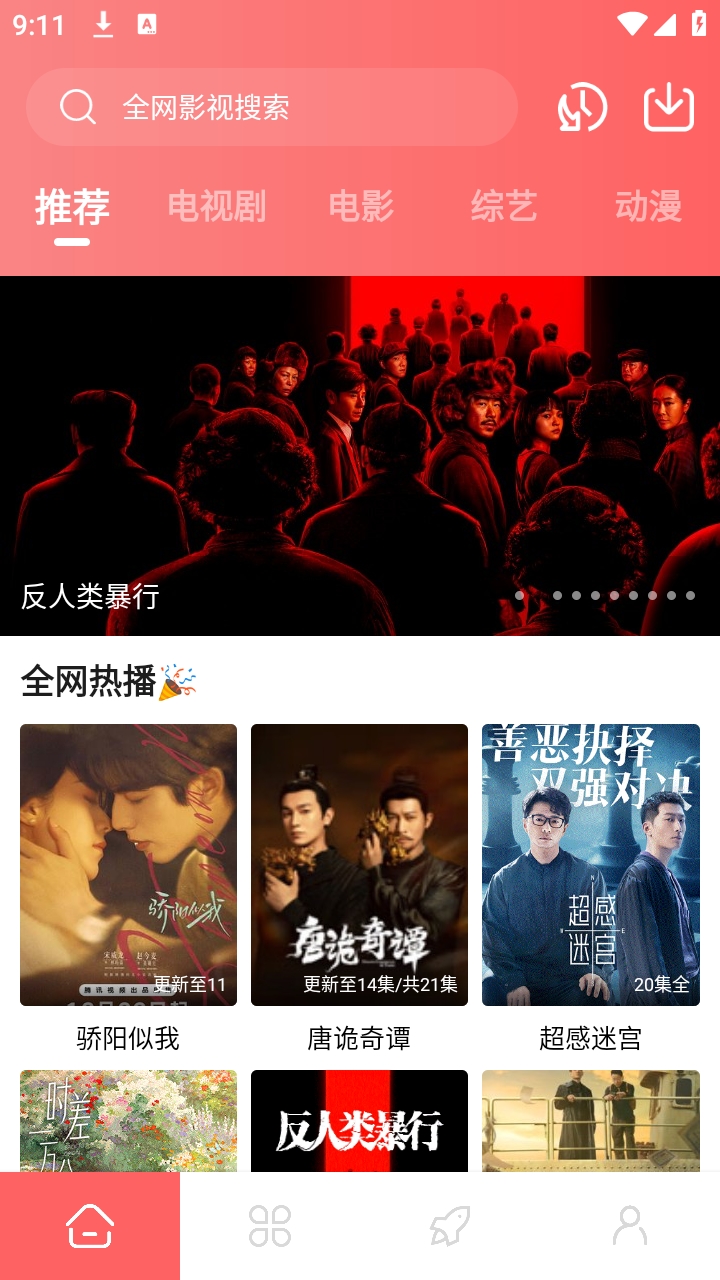Go to the home tab in bottom bar
Viewport: 720px width, 1280px height.
click(x=90, y=1225)
